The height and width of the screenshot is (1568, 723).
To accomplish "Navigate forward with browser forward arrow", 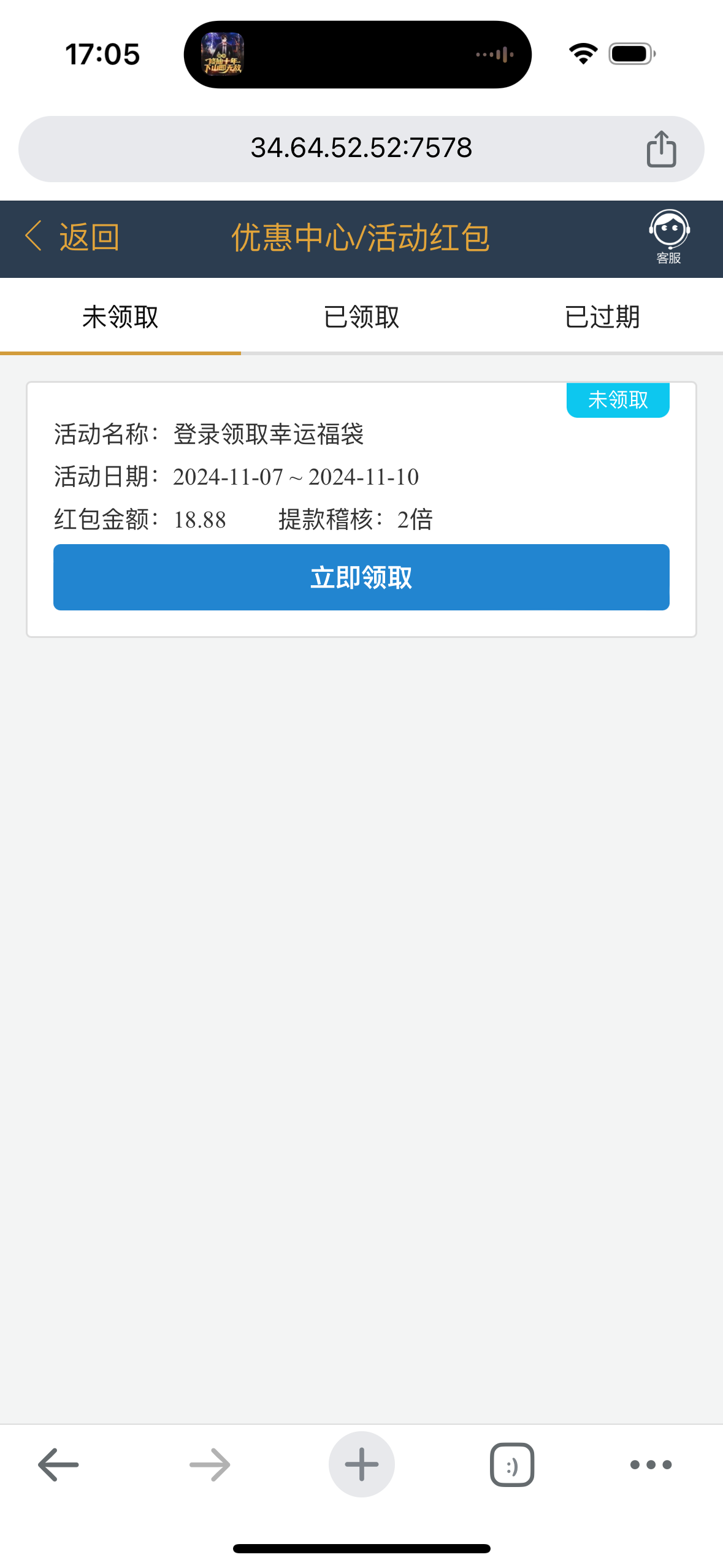I will [210, 1464].
